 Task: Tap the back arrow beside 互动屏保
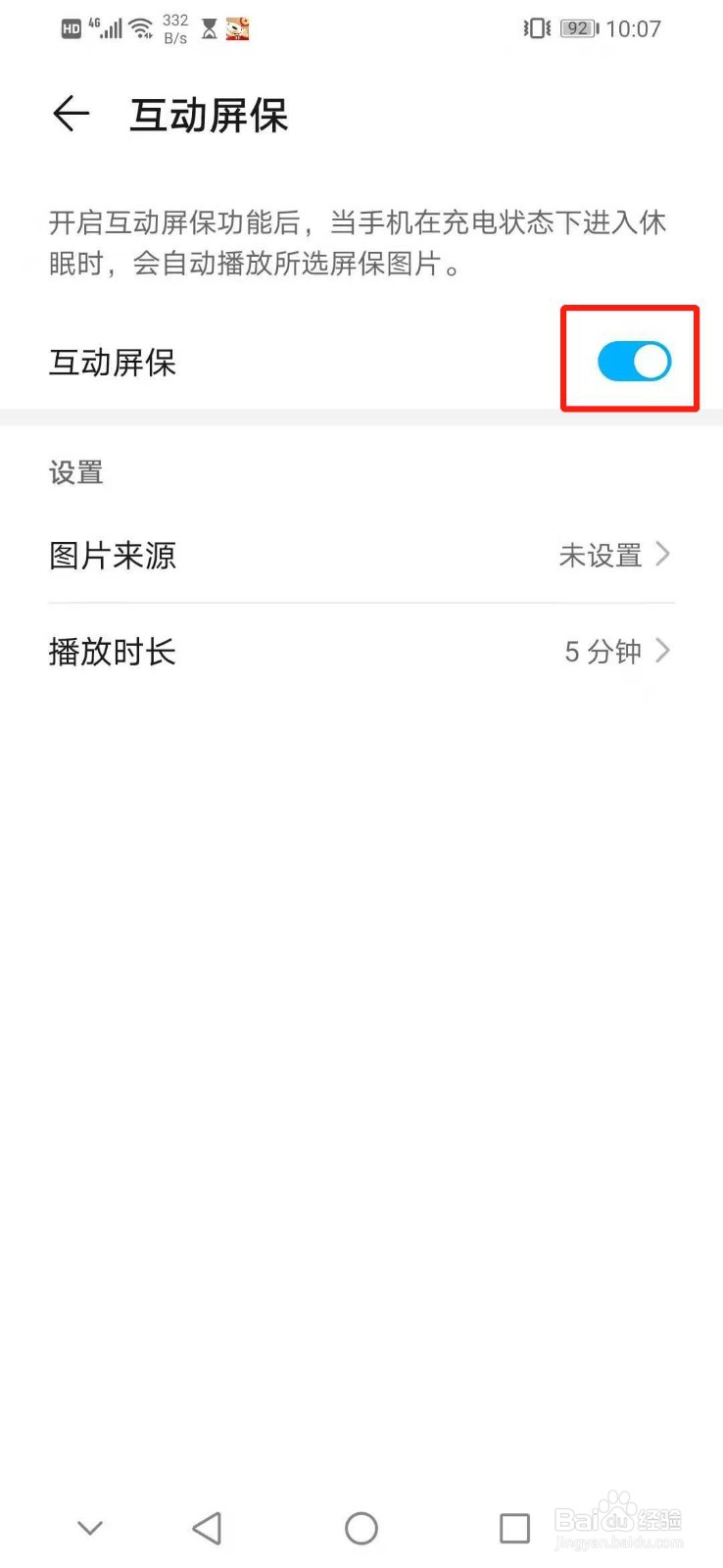pos(69,115)
